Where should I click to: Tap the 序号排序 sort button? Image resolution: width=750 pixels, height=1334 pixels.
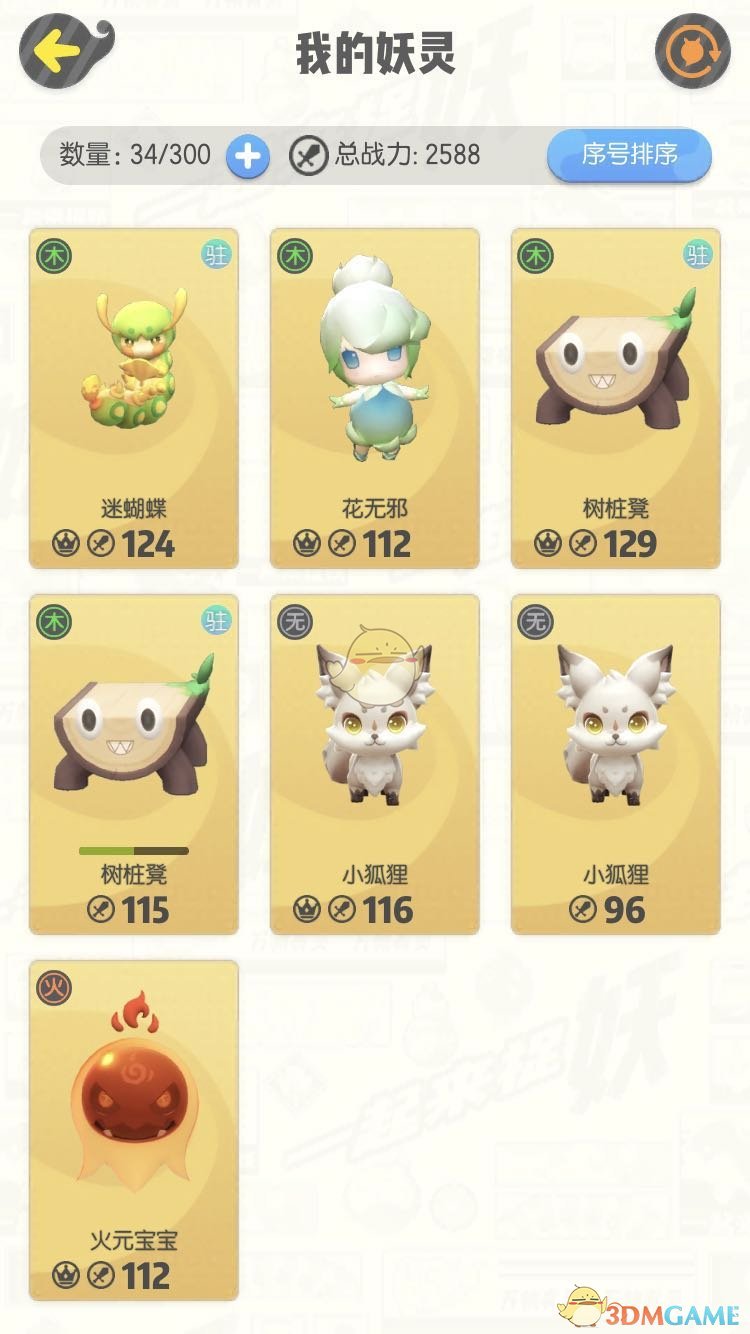click(629, 155)
